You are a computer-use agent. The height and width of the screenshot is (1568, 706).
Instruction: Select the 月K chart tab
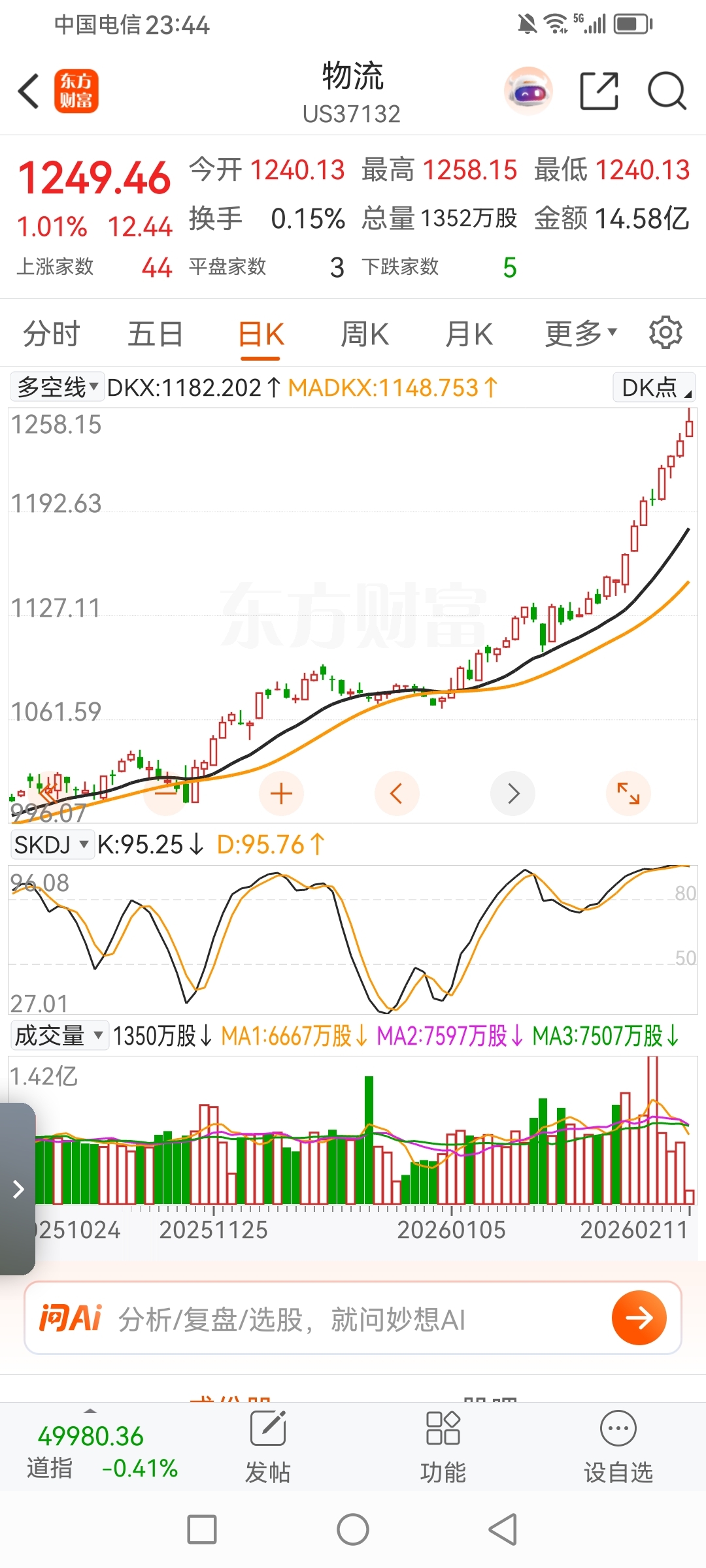tap(469, 335)
